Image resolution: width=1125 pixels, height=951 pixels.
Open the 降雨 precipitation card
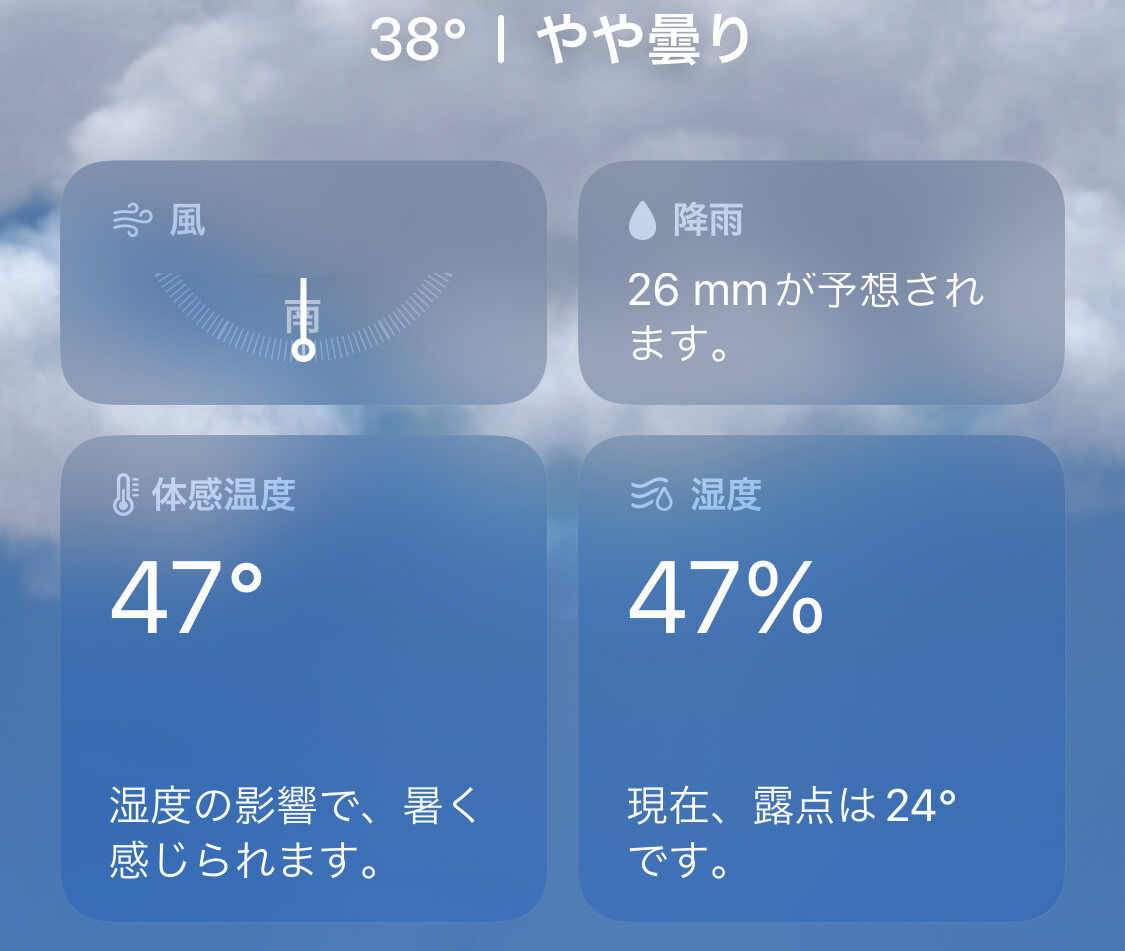[821, 283]
